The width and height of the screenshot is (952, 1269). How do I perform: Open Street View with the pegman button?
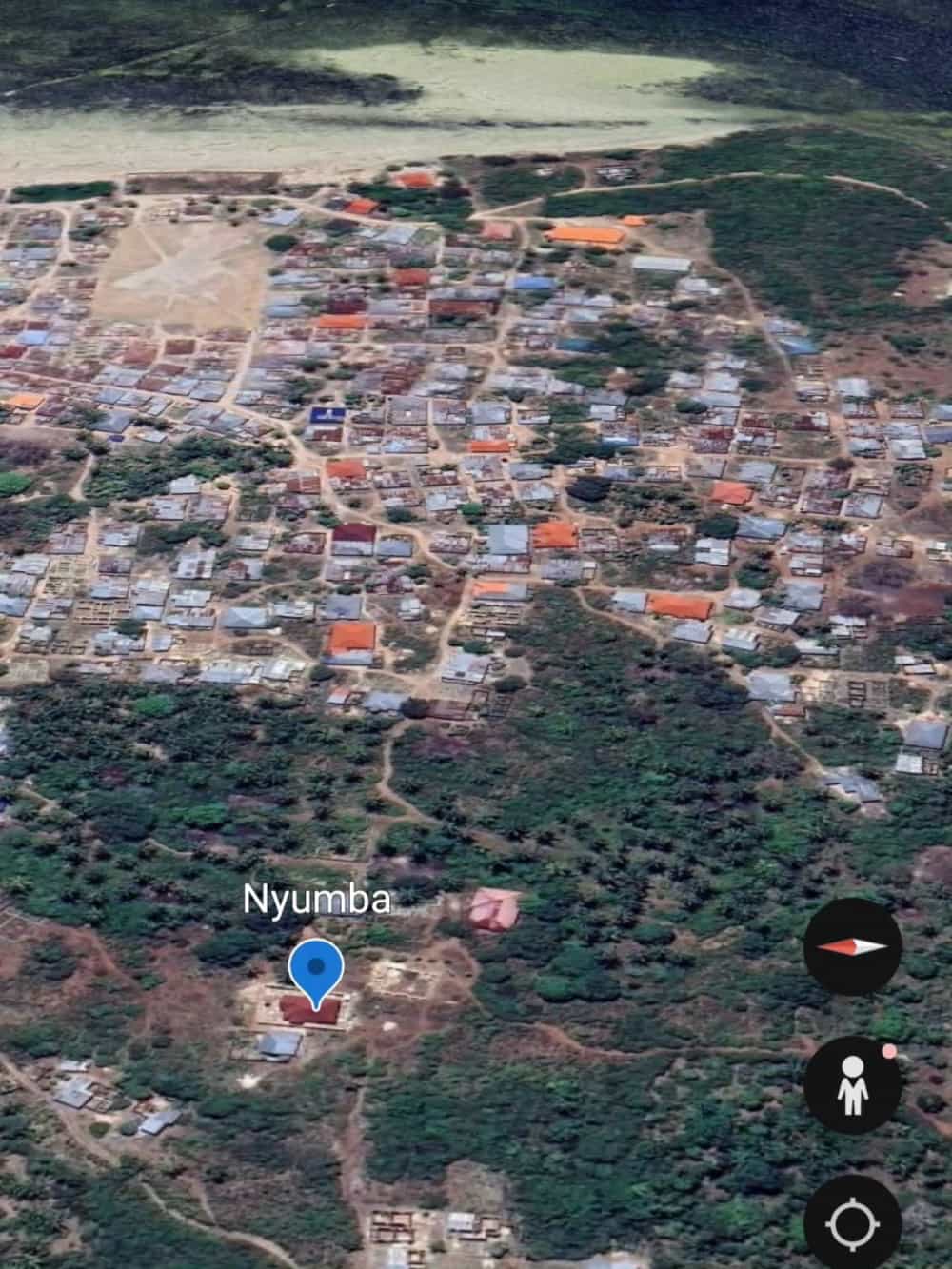pyautogui.click(x=853, y=1086)
